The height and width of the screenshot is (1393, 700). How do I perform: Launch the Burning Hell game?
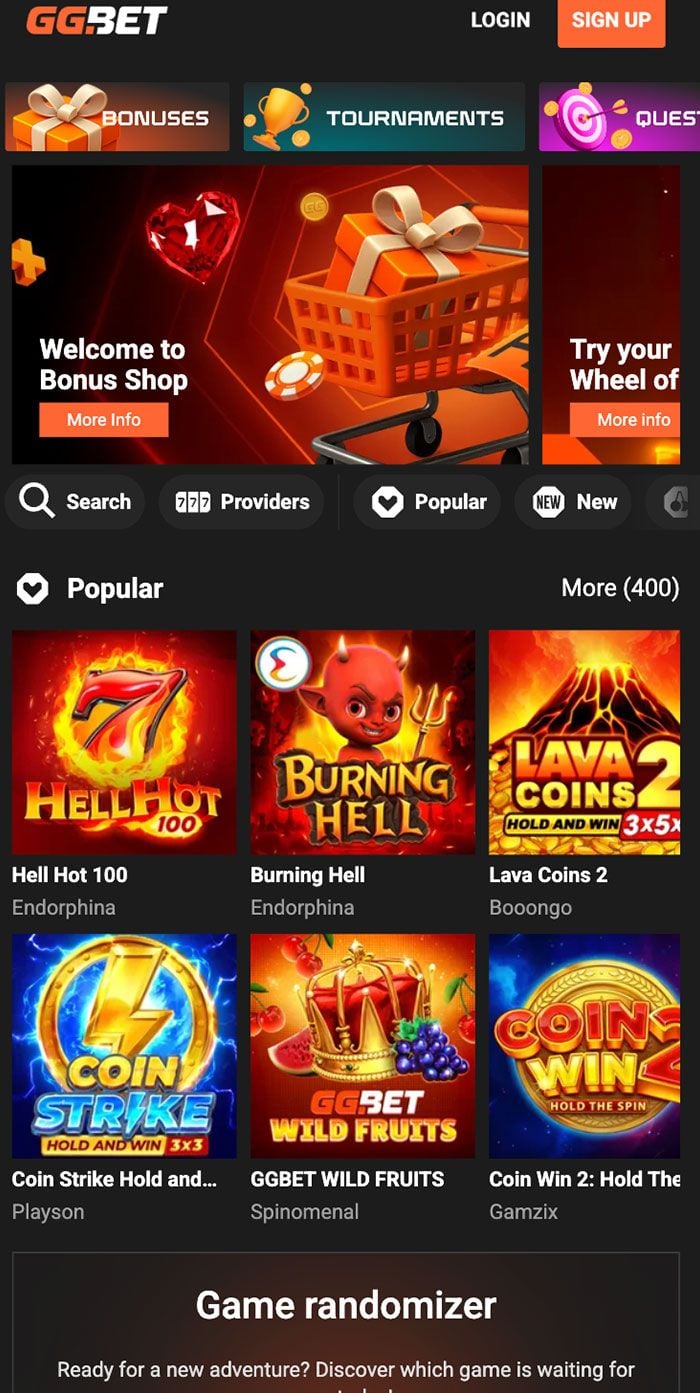[x=362, y=742]
